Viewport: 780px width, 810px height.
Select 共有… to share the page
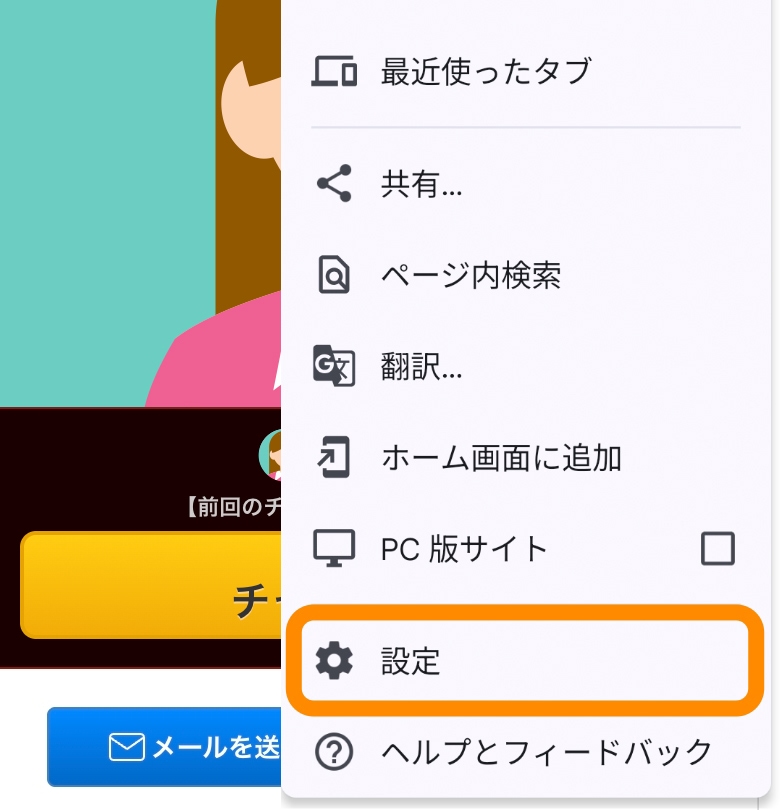click(421, 185)
